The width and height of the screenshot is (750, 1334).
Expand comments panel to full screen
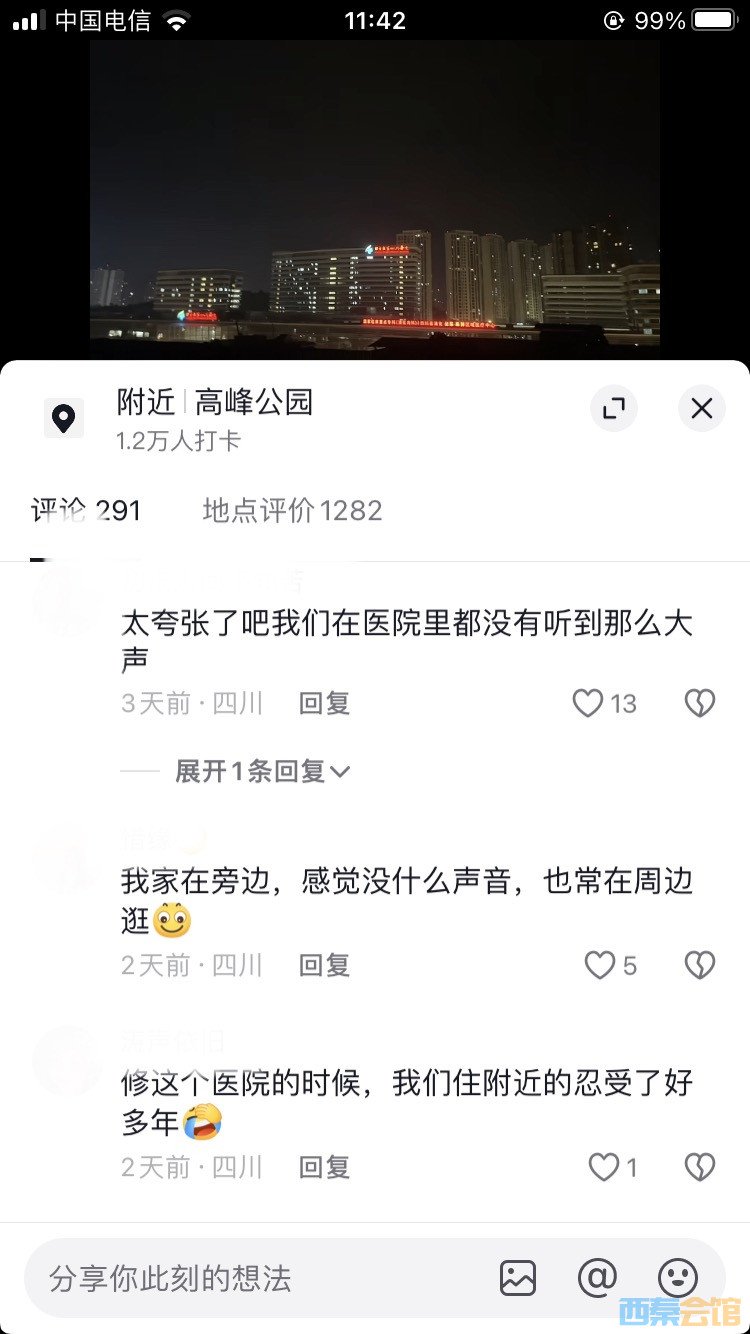tap(613, 408)
